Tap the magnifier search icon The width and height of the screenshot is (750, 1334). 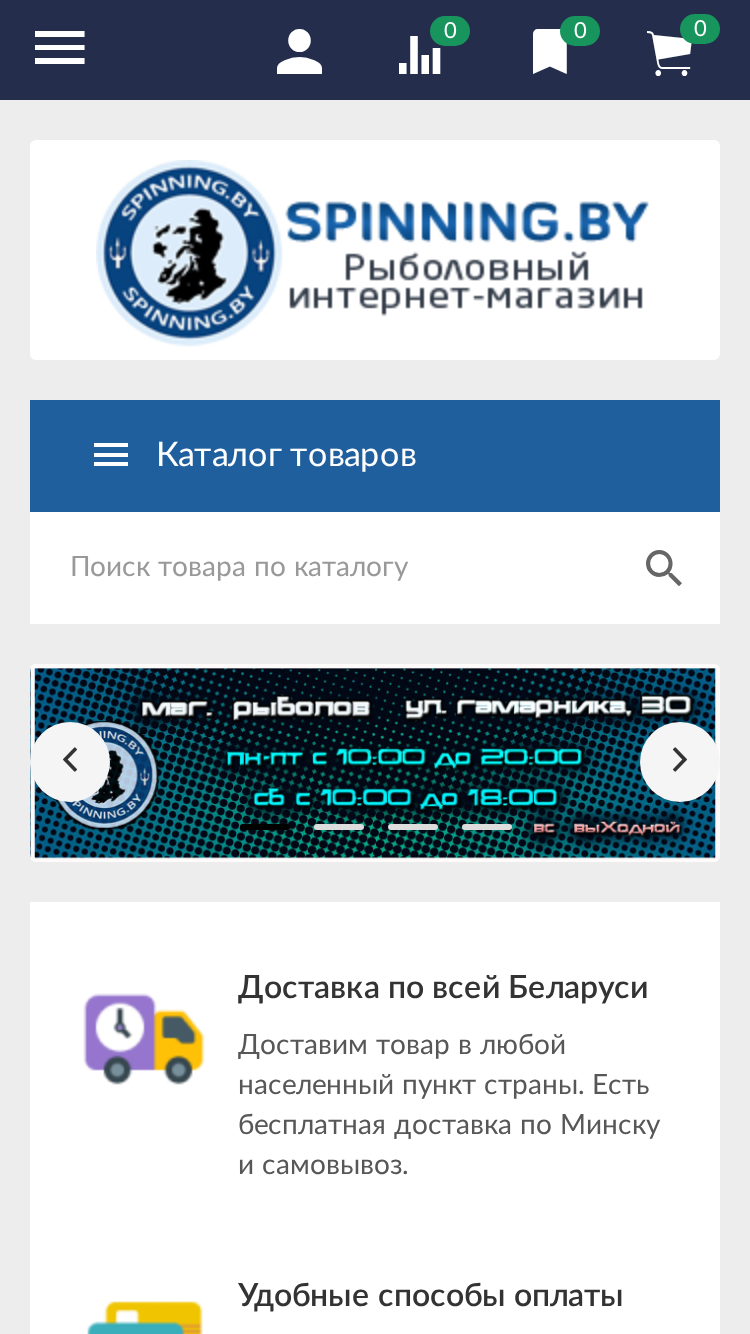coord(664,568)
